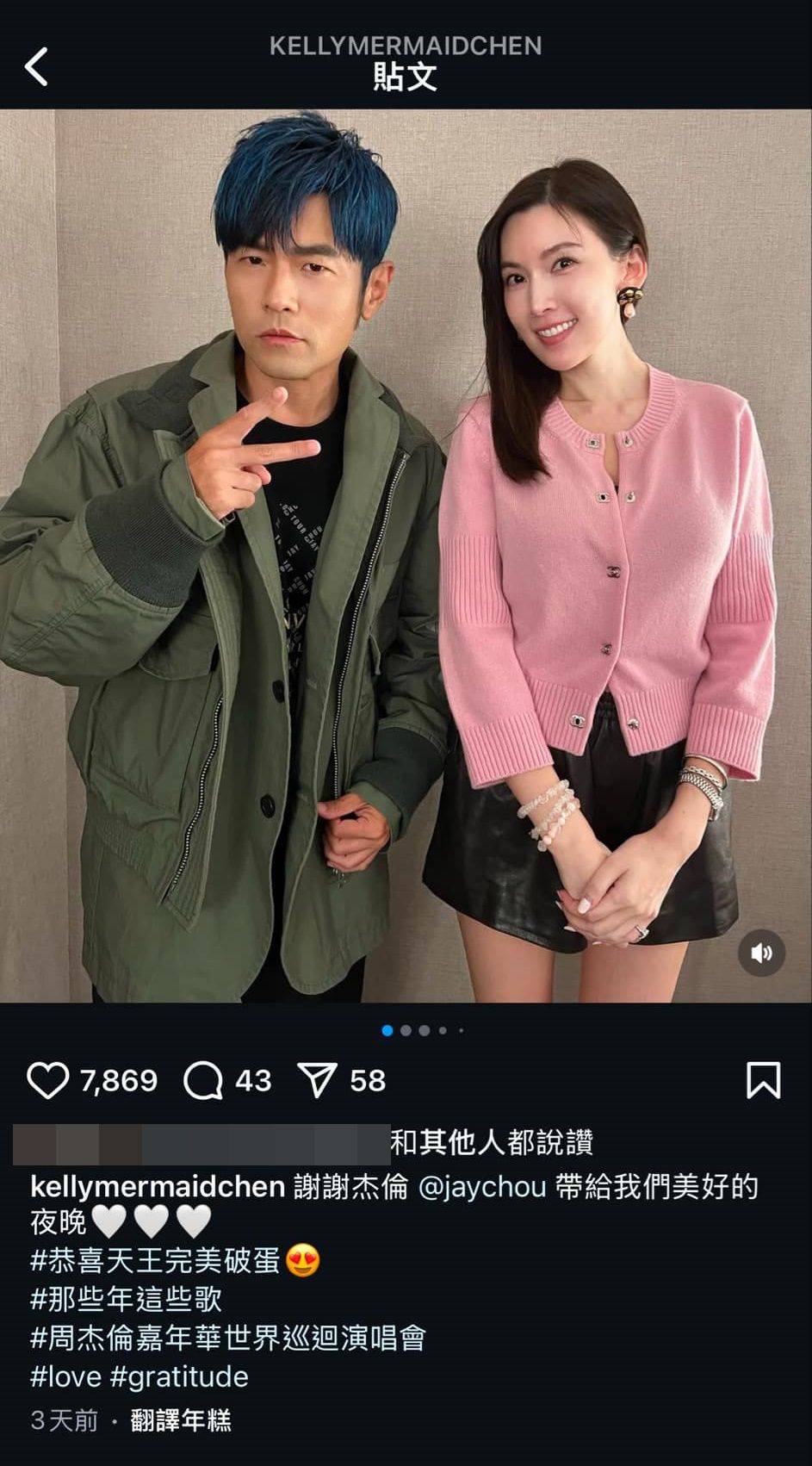Tap 翻譯年糕 to translate the caption
This screenshot has height=1466, width=812.
181,1420
